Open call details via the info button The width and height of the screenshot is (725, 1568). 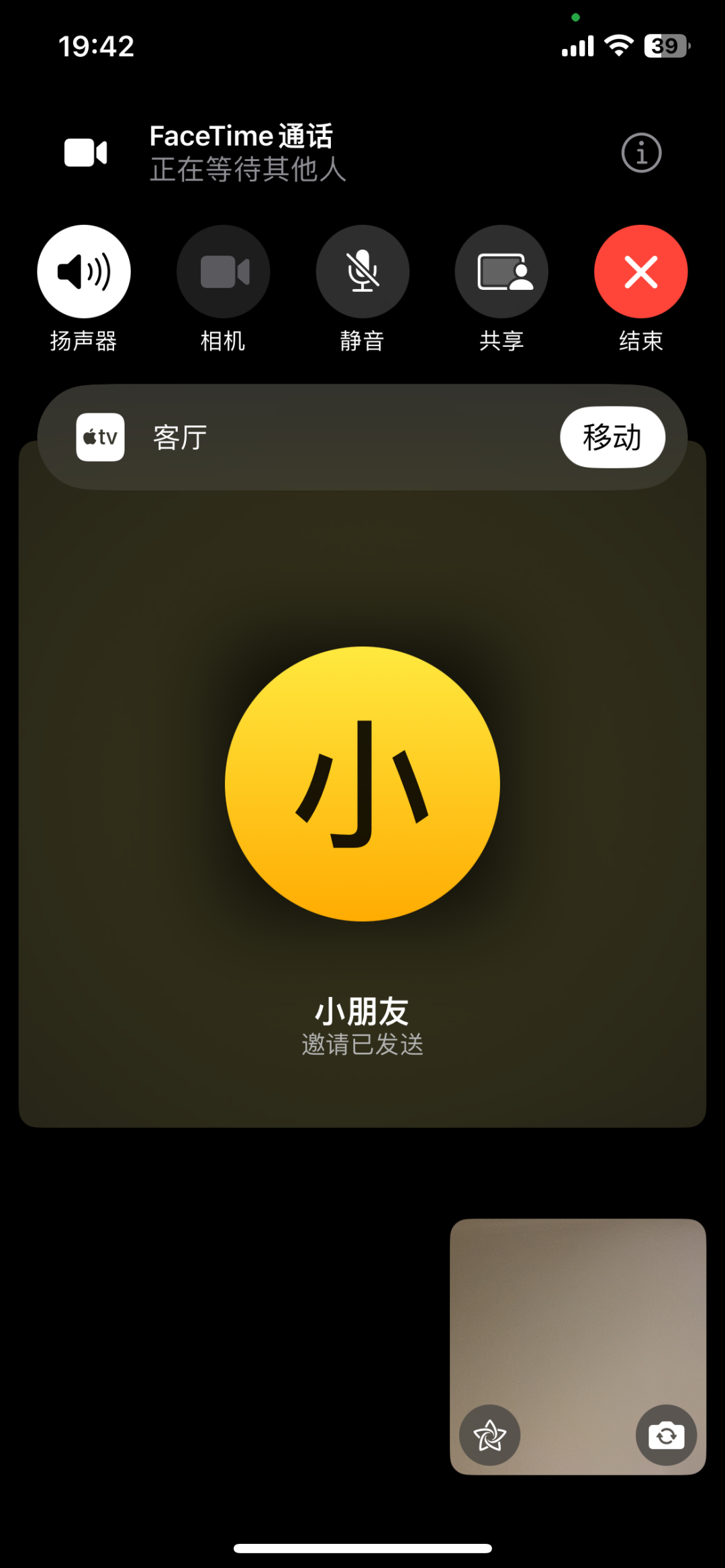(x=640, y=152)
